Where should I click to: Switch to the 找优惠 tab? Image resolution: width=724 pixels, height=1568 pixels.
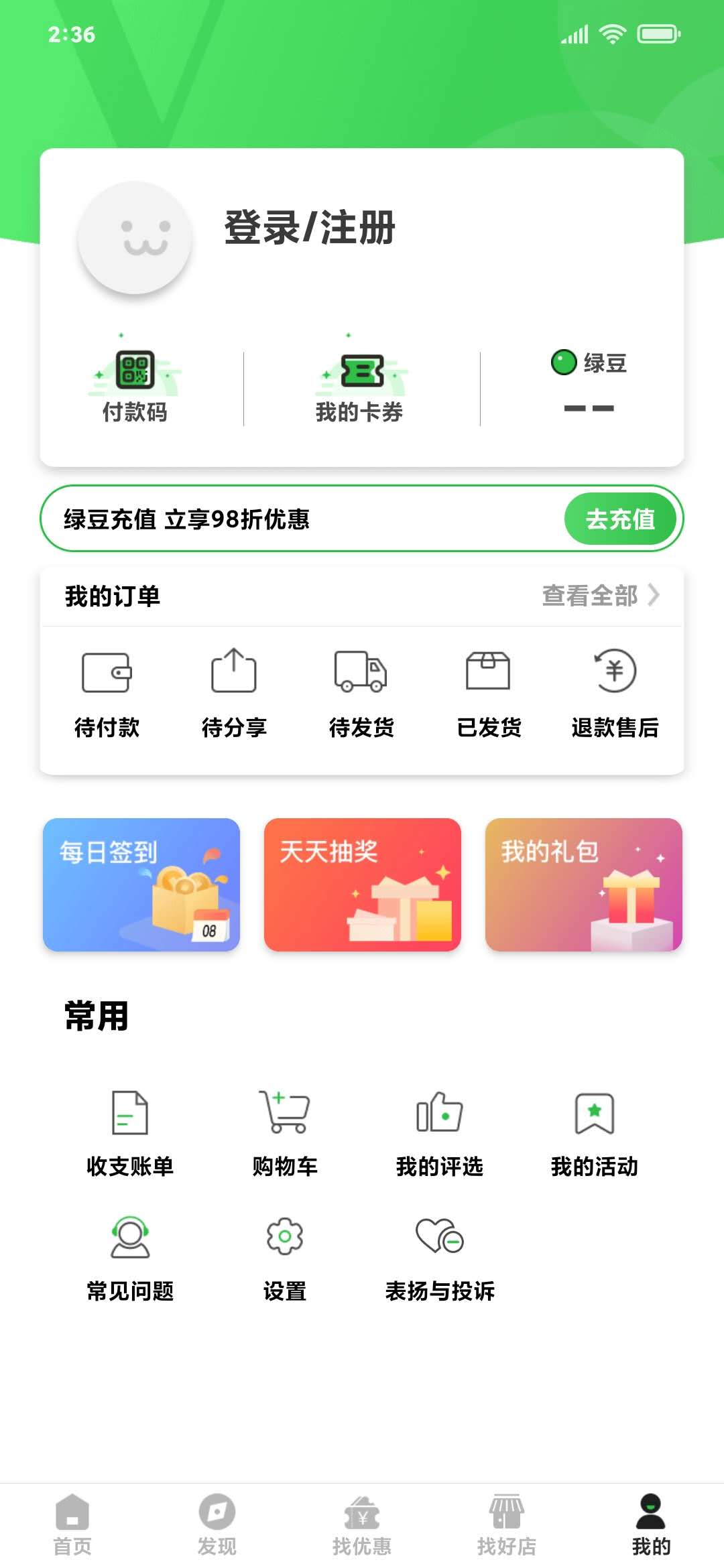click(x=362, y=1524)
